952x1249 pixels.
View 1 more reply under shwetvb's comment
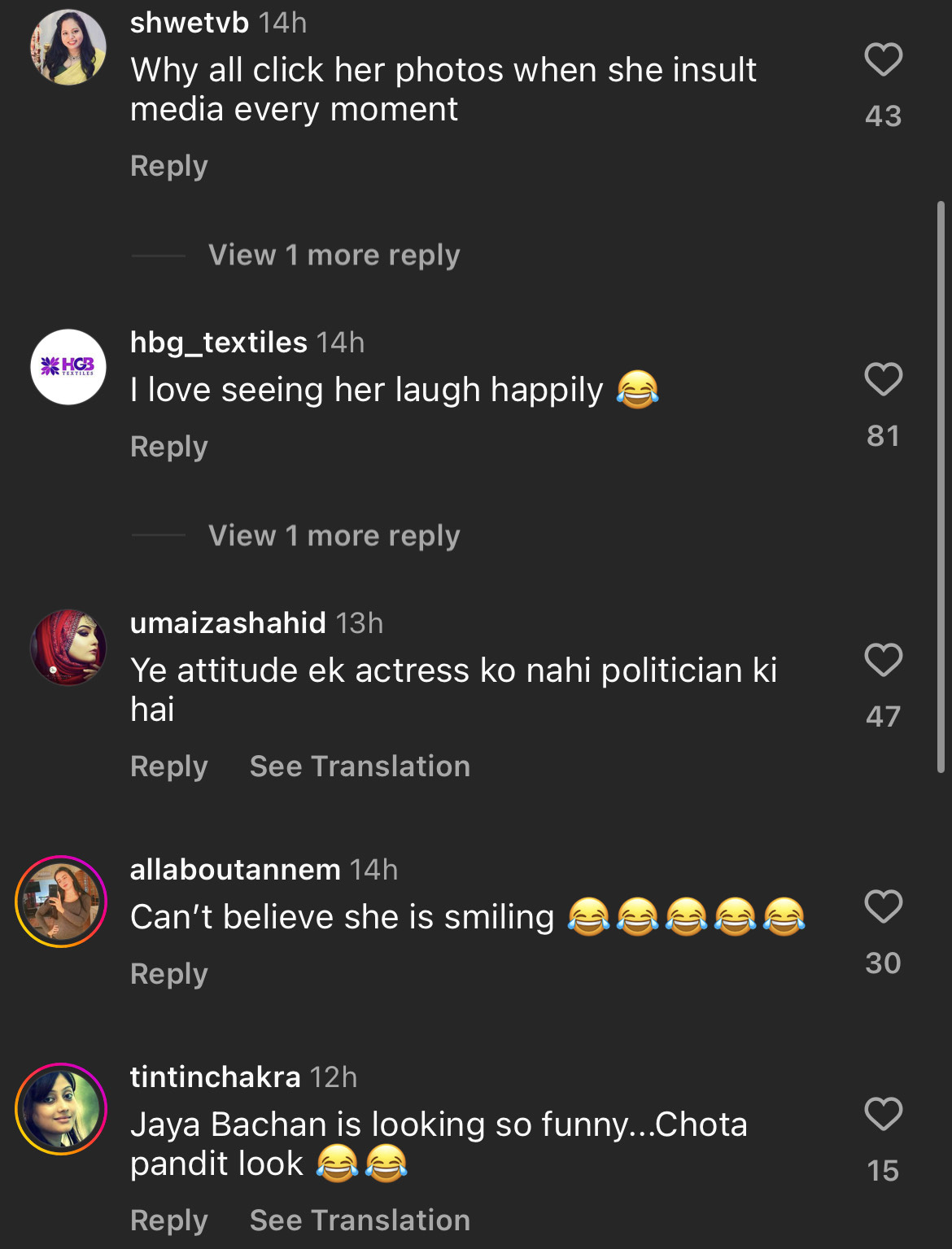tap(334, 255)
